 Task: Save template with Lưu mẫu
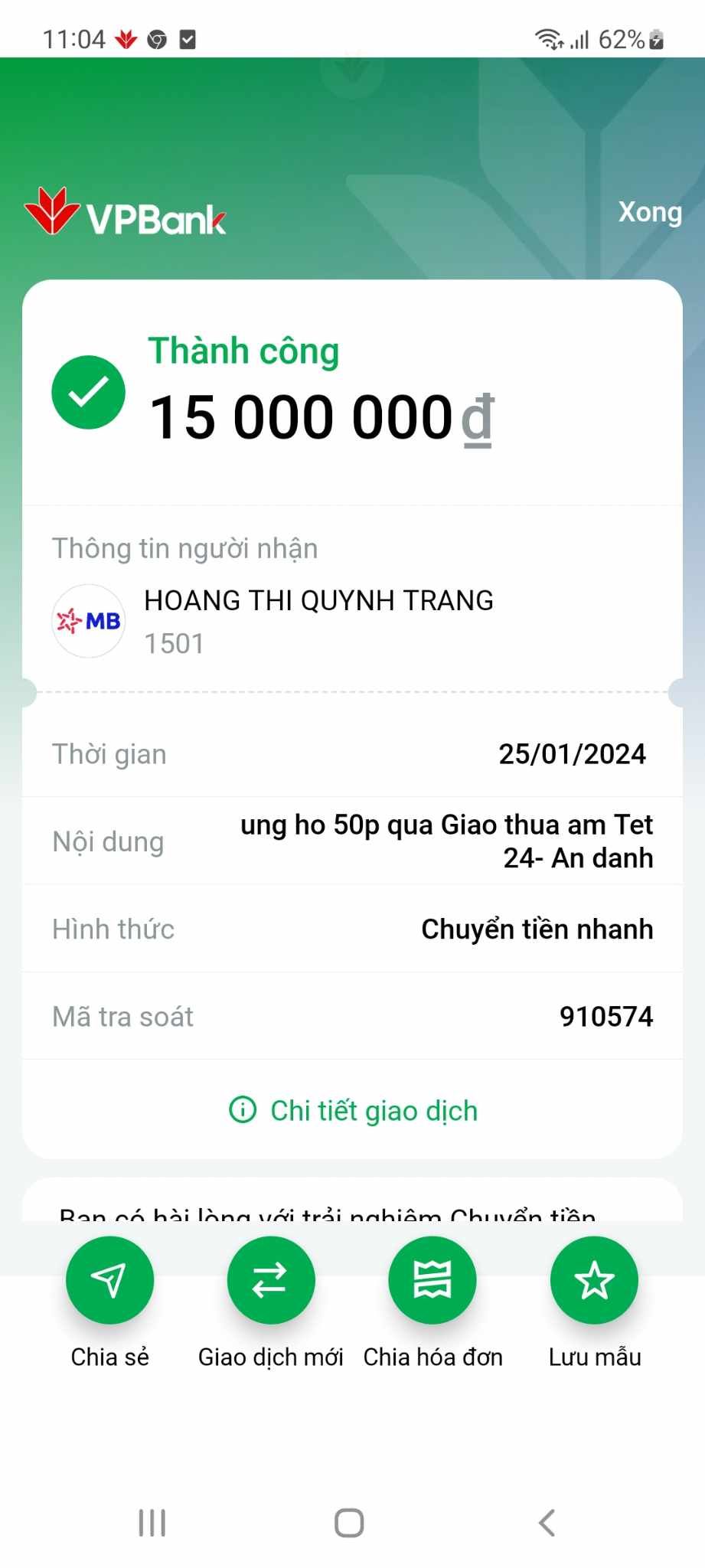coord(594,1280)
